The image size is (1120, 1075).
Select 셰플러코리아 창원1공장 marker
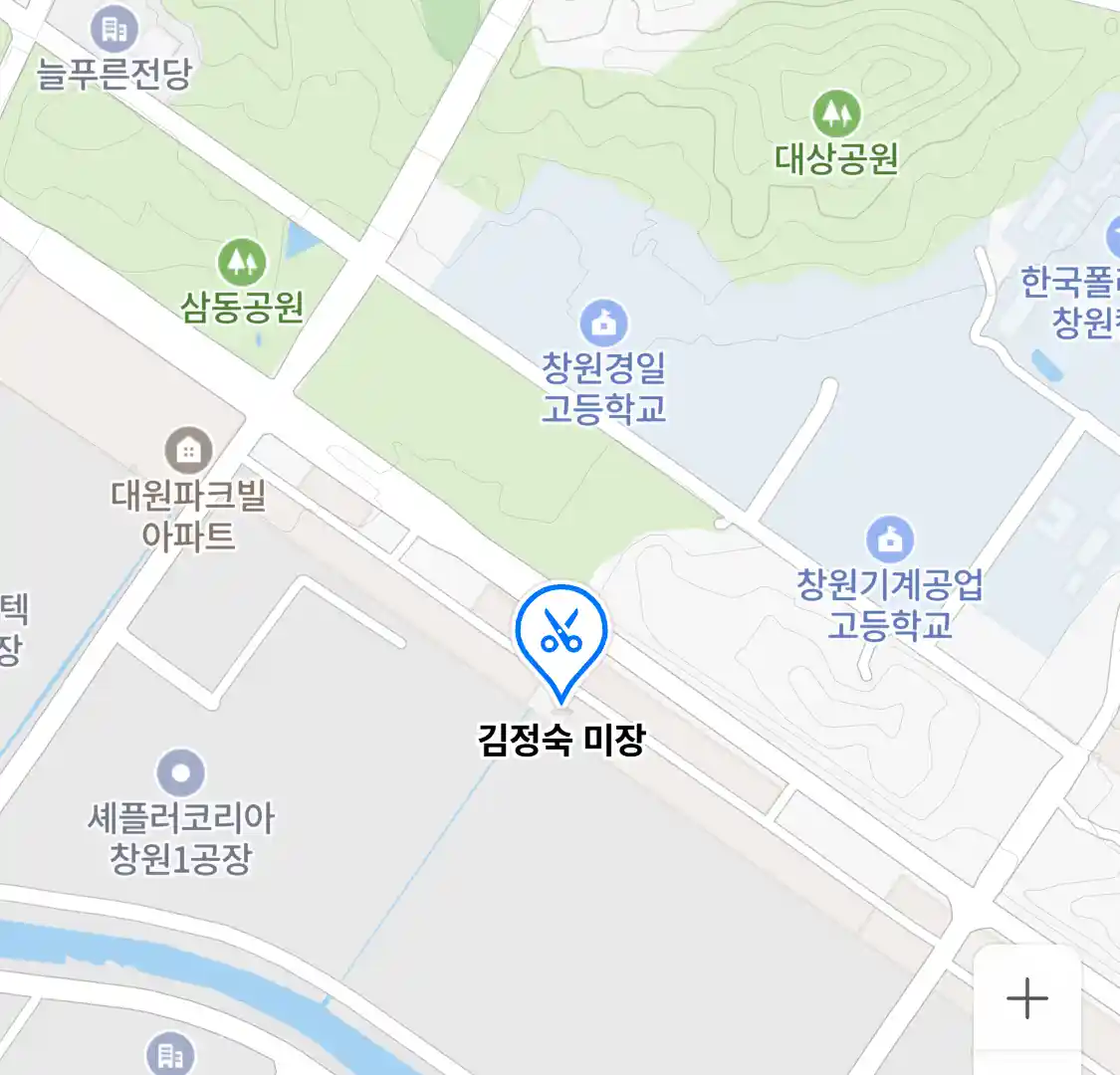tap(180, 773)
